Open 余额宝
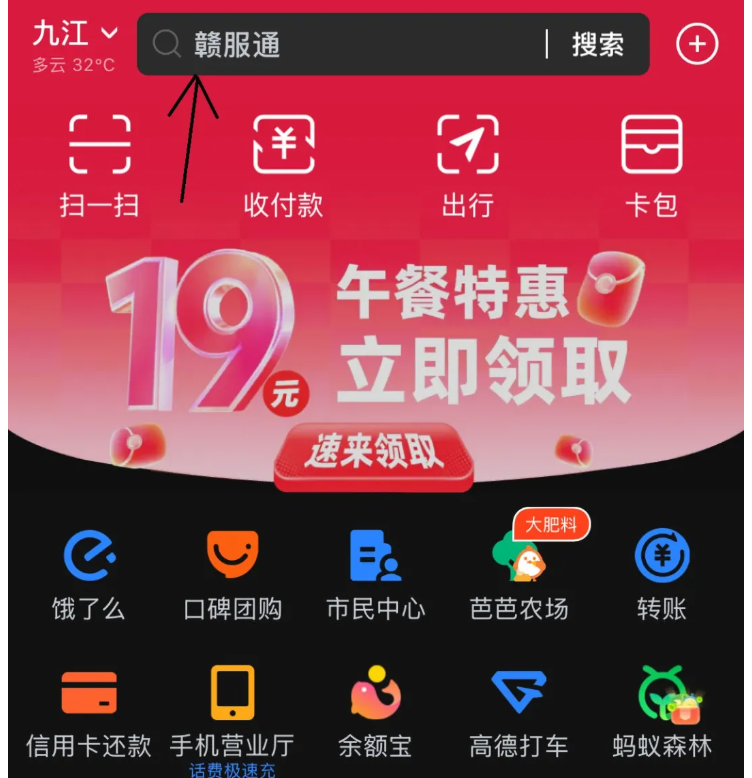Image resolution: width=752 pixels, height=778 pixels. tap(376, 712)
